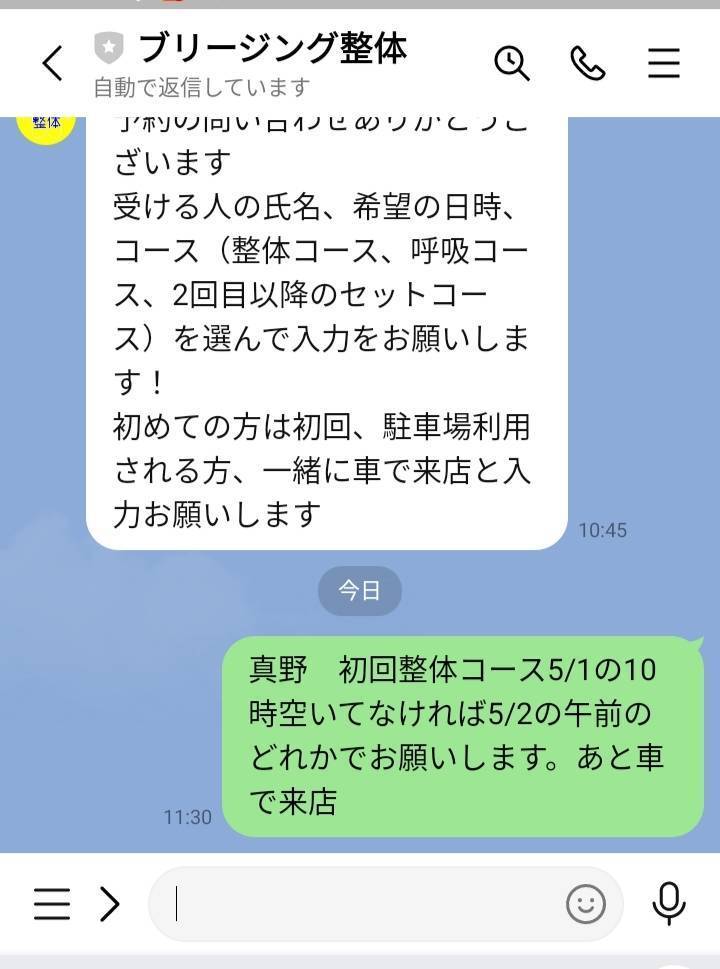Record a voice message with microphone
Viewport: 720px width, 969px height.
coord(668,904)
